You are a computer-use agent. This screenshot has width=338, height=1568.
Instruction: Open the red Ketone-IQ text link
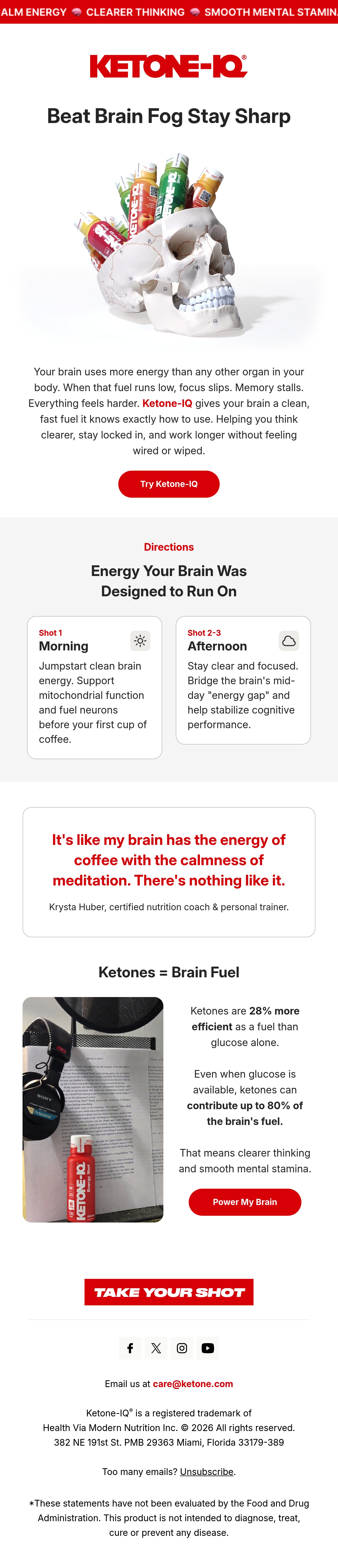click(x=167, y=404)
